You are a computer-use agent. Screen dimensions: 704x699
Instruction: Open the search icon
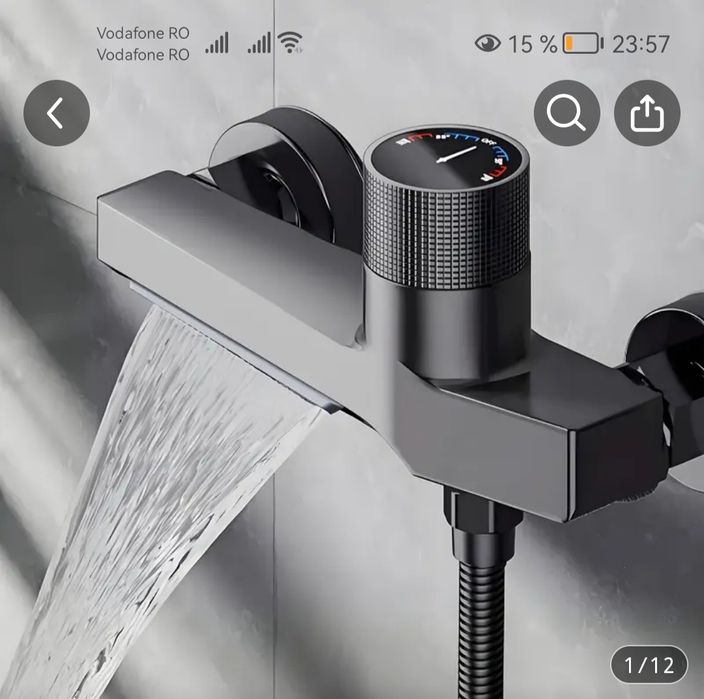click(566, 113)
